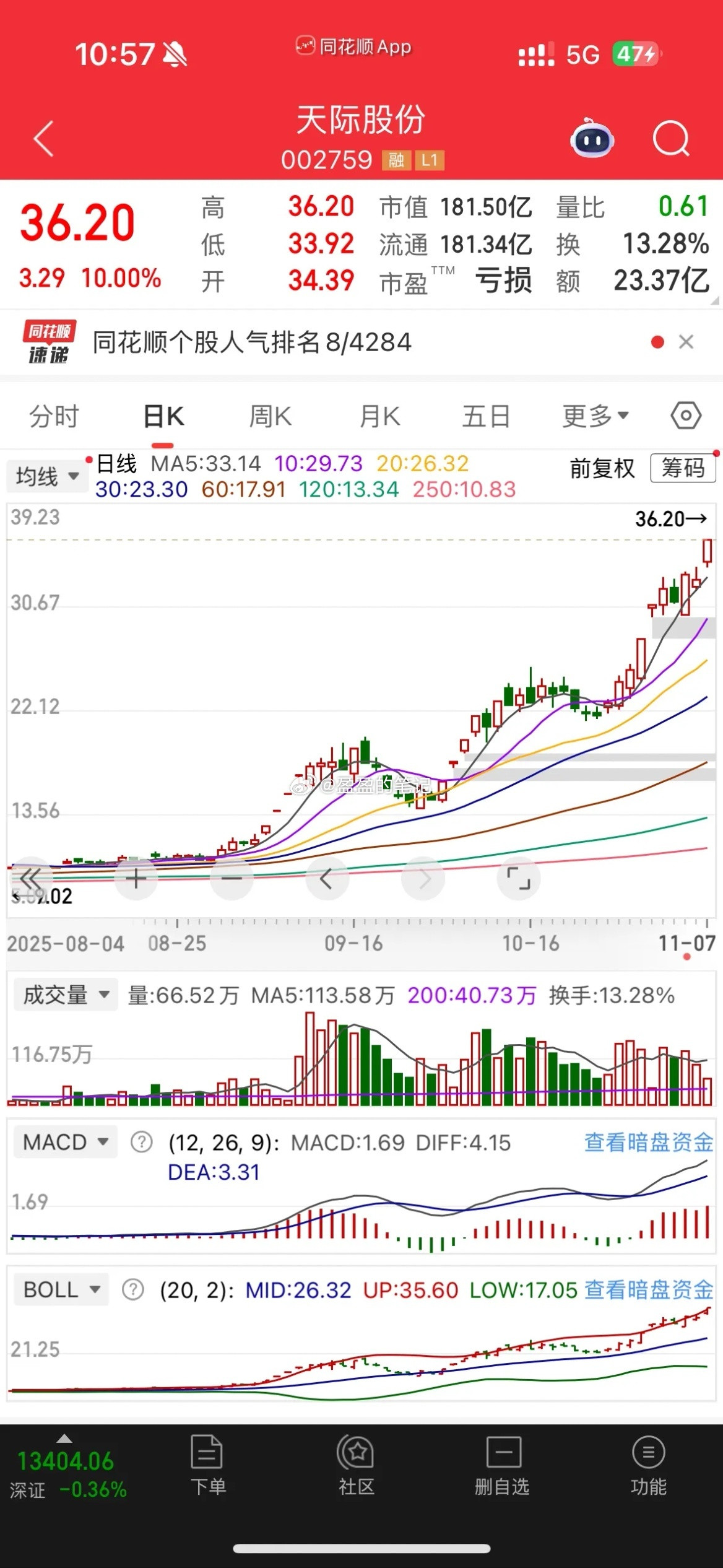Open the chart settings gear icon
The width and height of the screenshot is (723, 1568).
[685, 416]
